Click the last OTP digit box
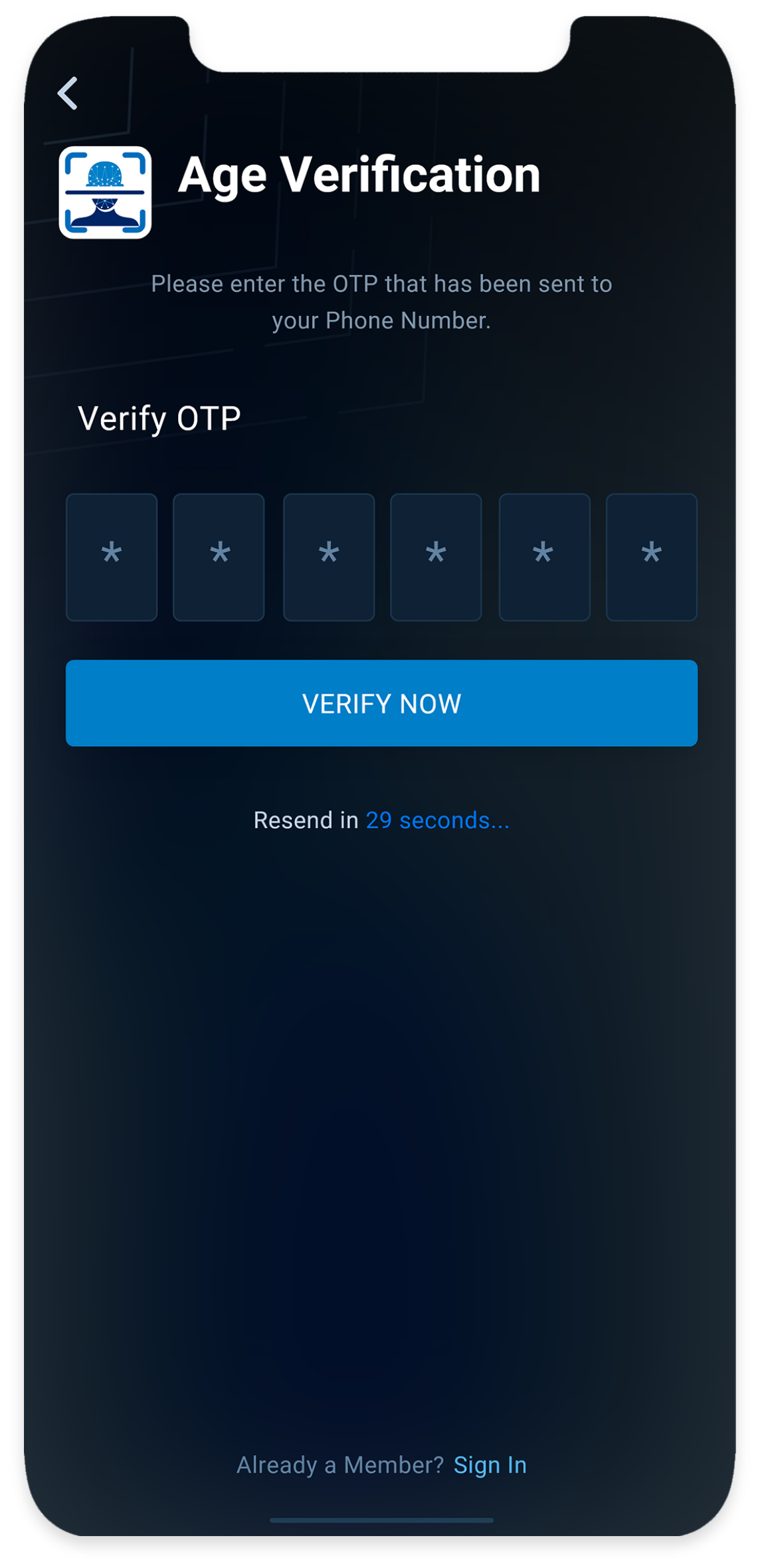Screen dimensions: 760x1568 [x=651, y=557]
